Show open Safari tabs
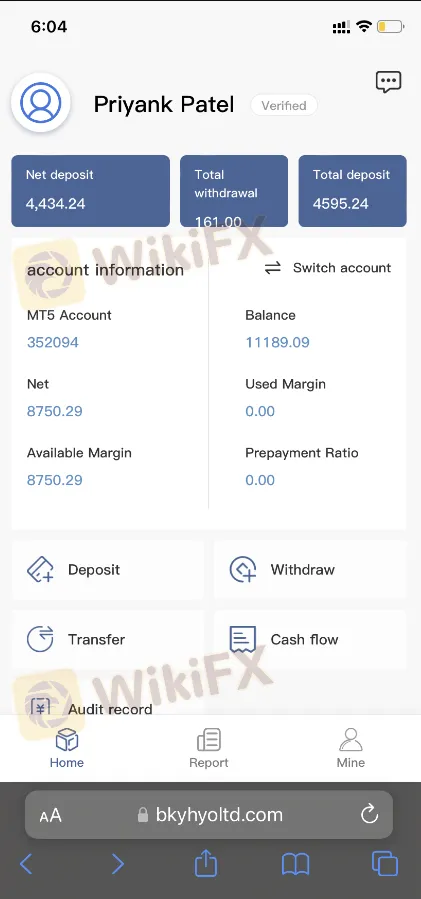This screenshot has width=421, height=899. click(384, 863)
